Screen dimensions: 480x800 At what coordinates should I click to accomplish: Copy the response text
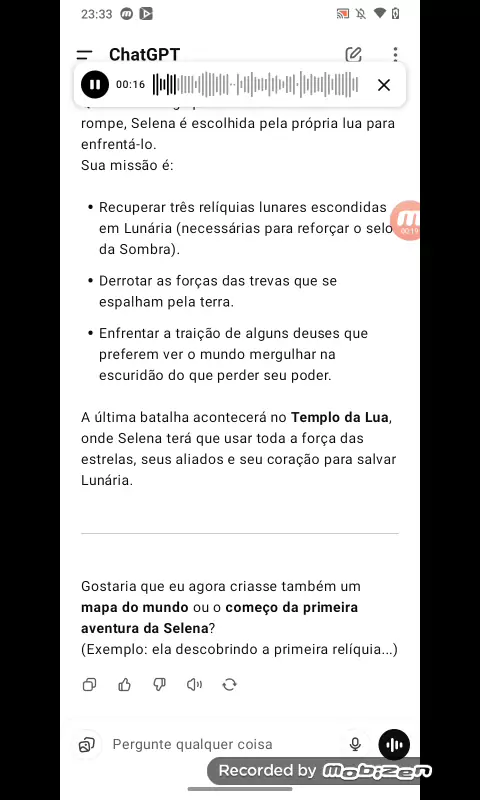(89, 685)
